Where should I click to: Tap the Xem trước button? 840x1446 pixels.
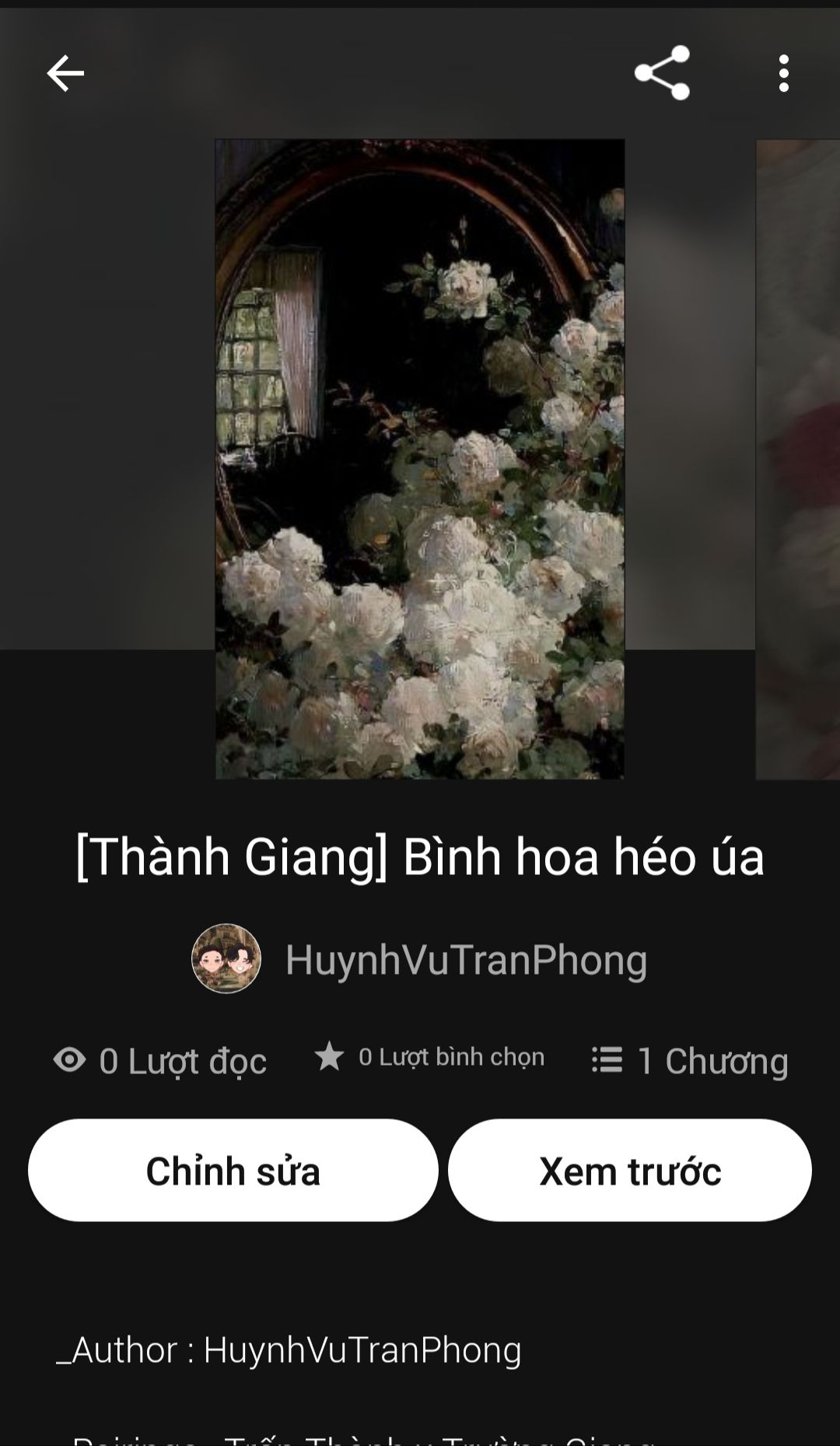pyautogui.click(x=630, y=1170)
